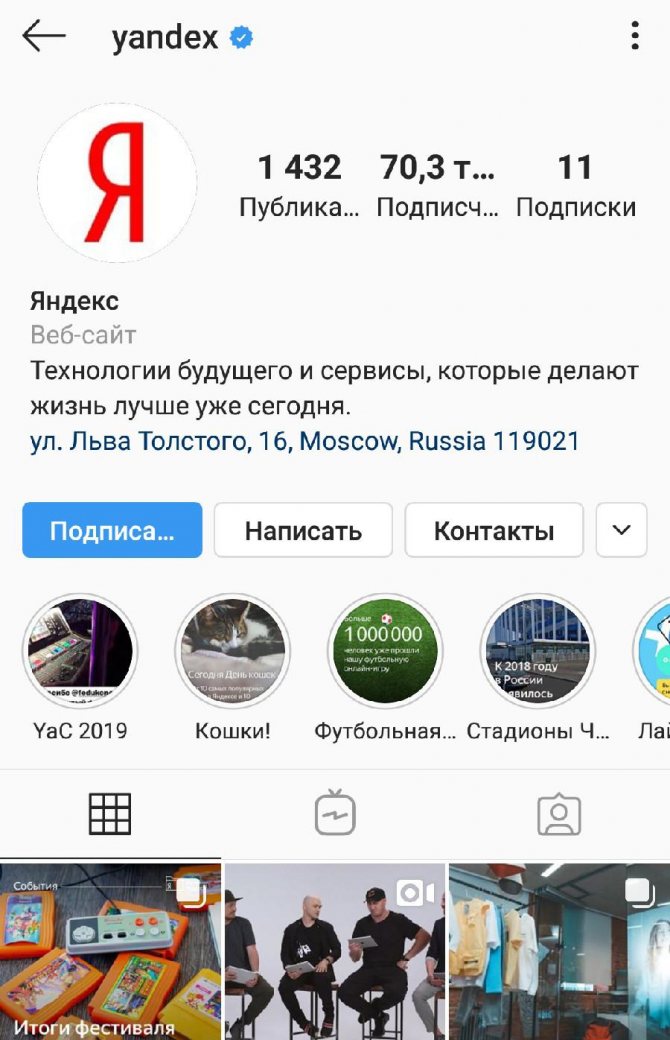Screen dimensions: 670x1040
Task: Open the ул. Льва Толстого address link
Action: pyautogui.click(x=305, y=441)
